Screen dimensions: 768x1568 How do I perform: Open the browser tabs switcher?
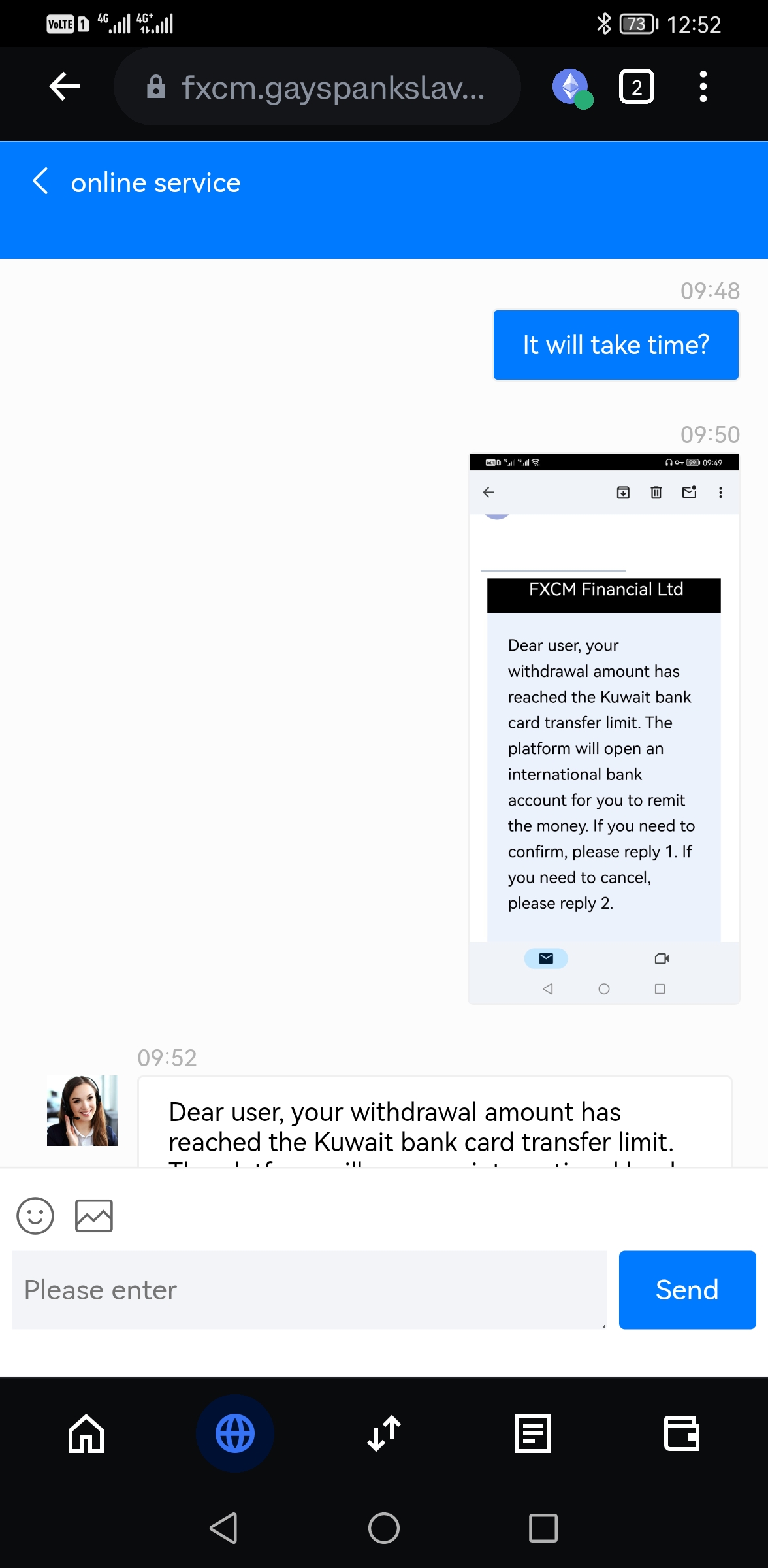pos(636,86)
